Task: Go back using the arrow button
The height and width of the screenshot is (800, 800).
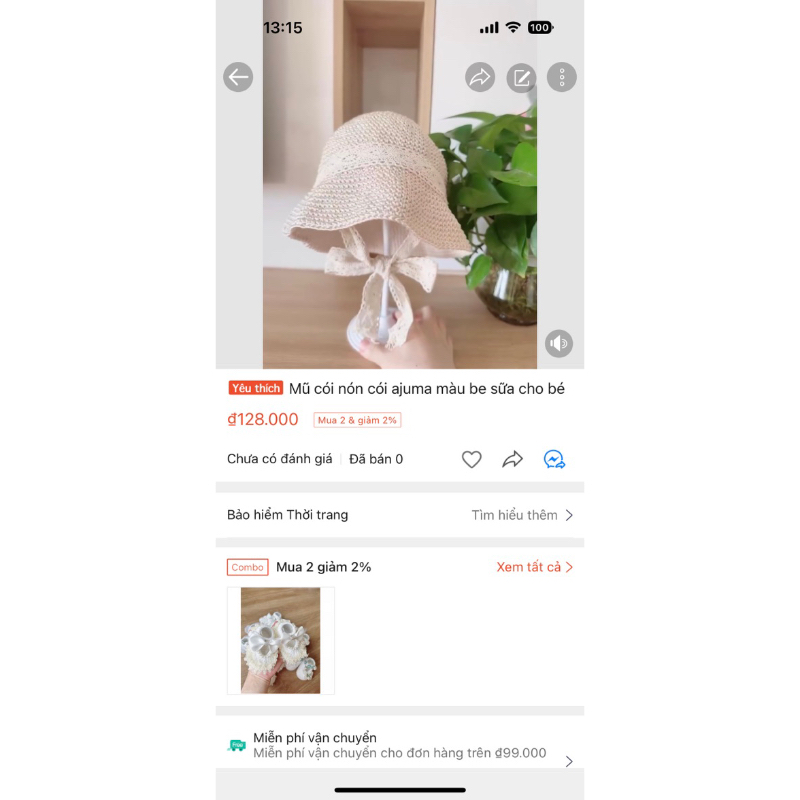Action: [238, 77]
